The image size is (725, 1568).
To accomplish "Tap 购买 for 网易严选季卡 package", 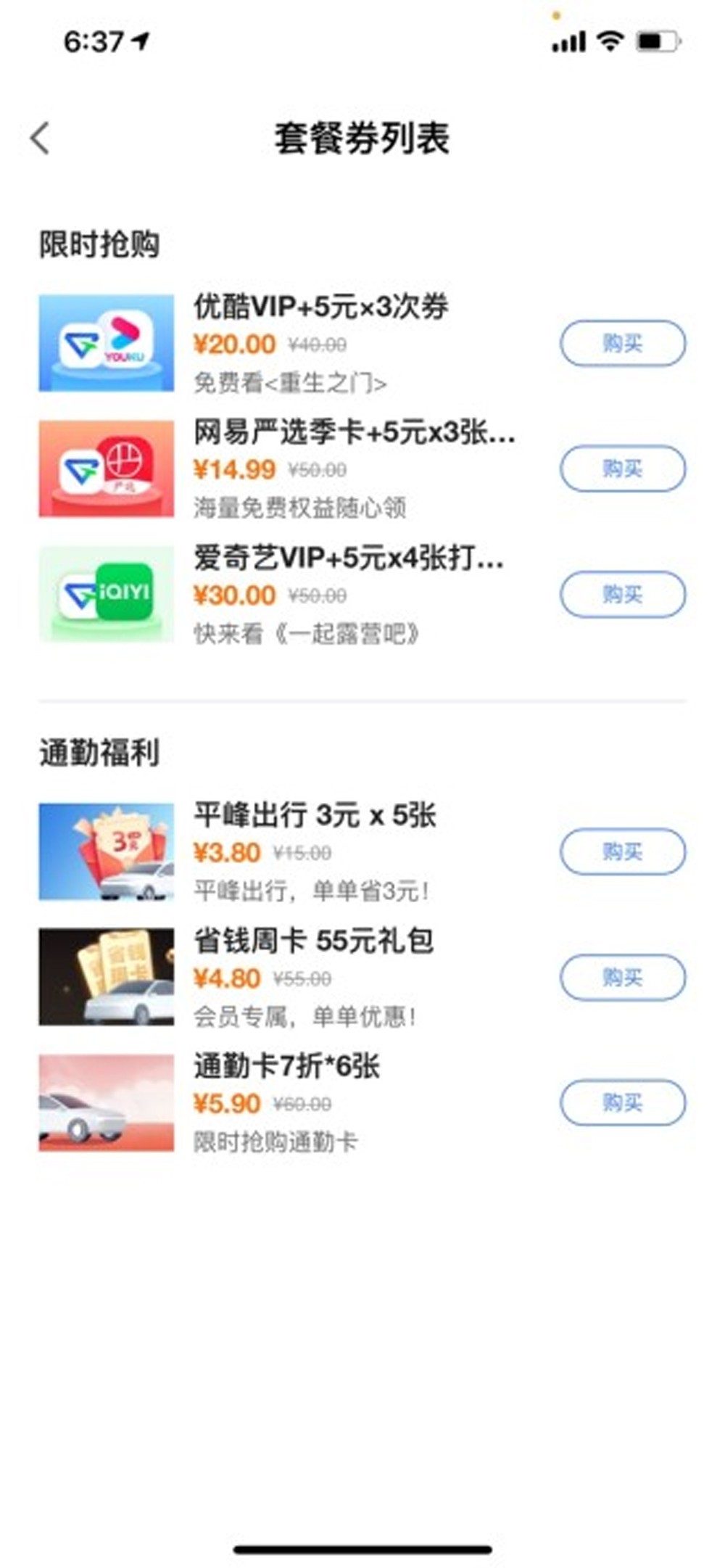I will 622,469.
